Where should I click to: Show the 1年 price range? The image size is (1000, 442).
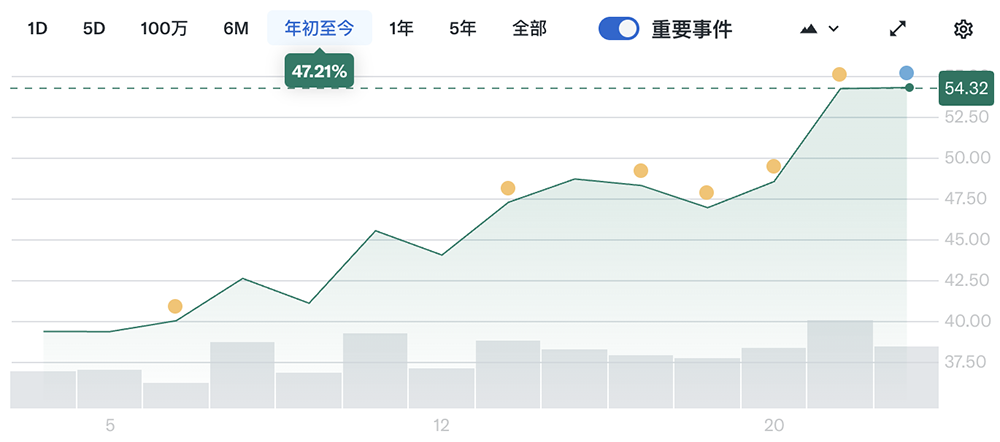(401, 28)
